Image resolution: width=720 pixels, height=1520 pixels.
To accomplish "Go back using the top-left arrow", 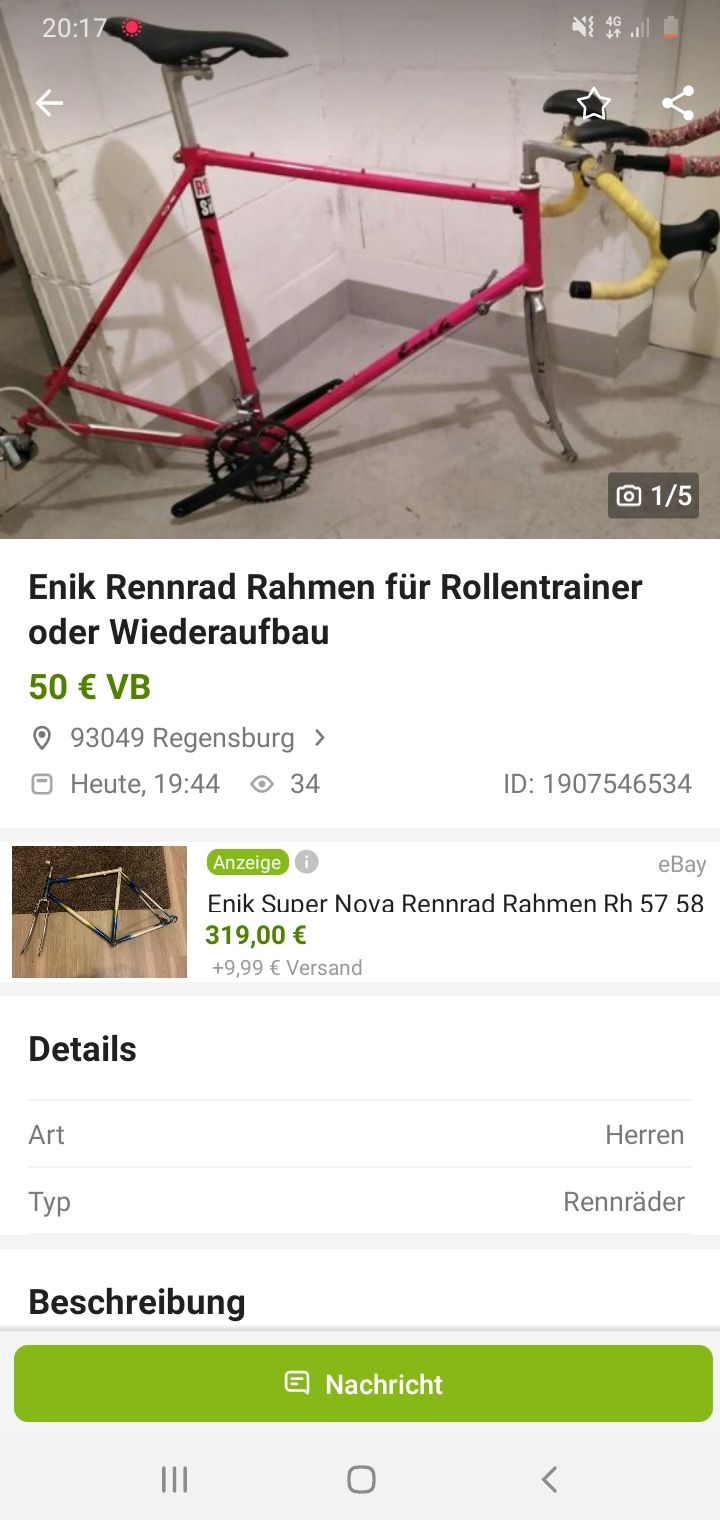I will click(x=48, y=103).
